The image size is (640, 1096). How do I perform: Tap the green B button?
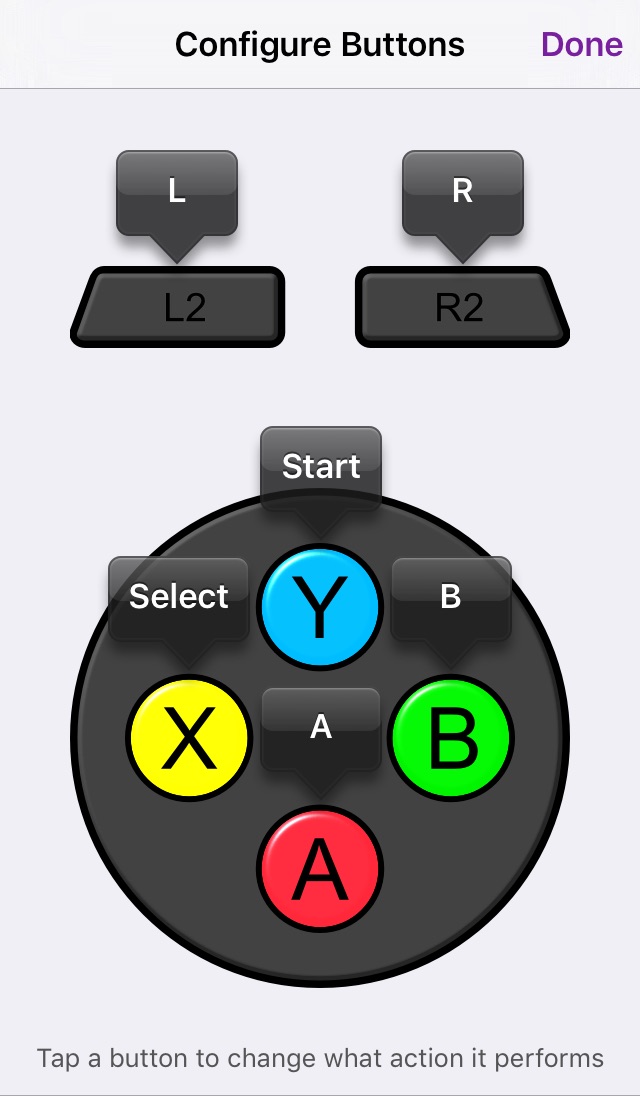click(x=451, y=737)
